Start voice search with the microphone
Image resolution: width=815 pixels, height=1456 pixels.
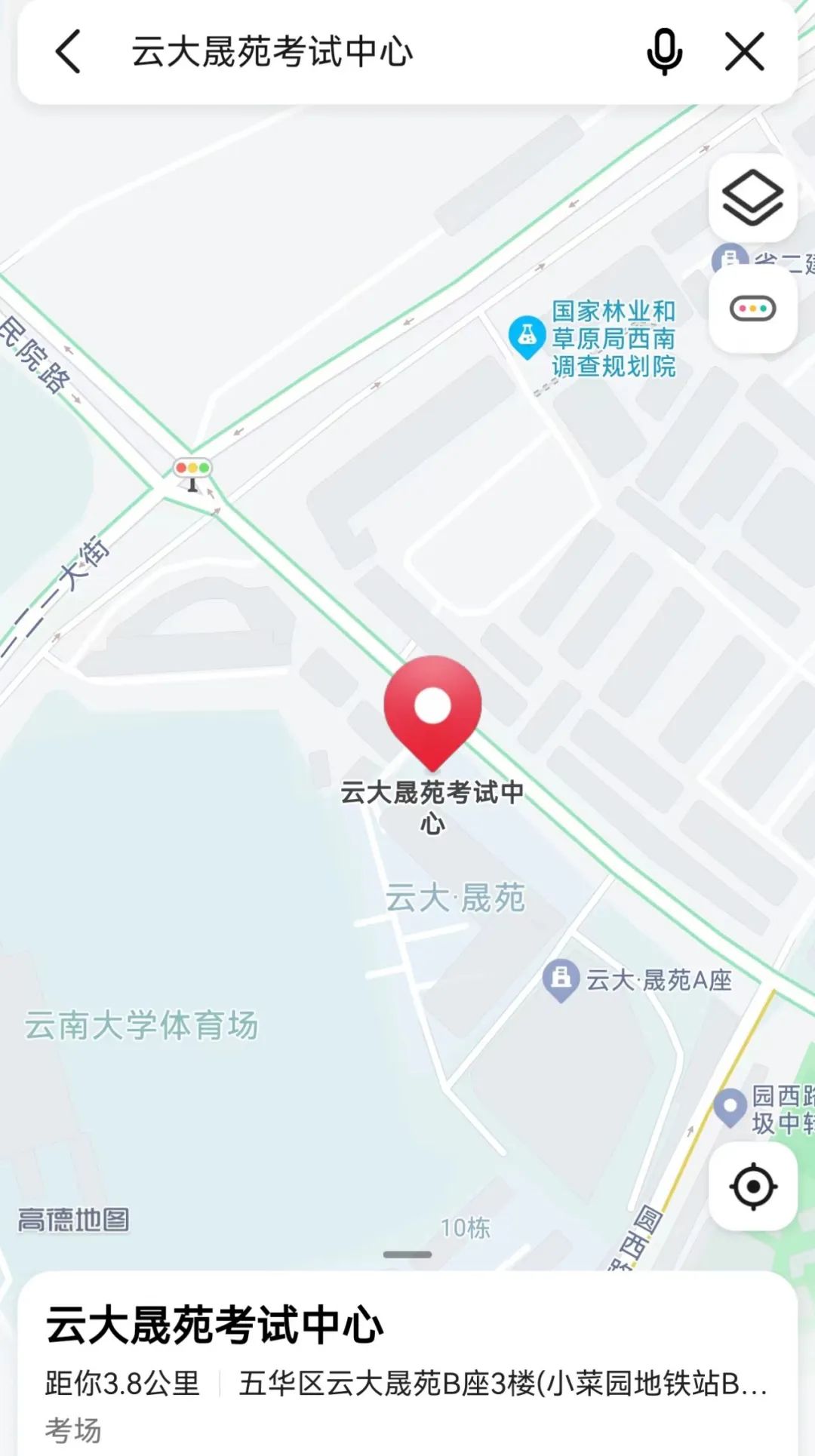point(664,51)
